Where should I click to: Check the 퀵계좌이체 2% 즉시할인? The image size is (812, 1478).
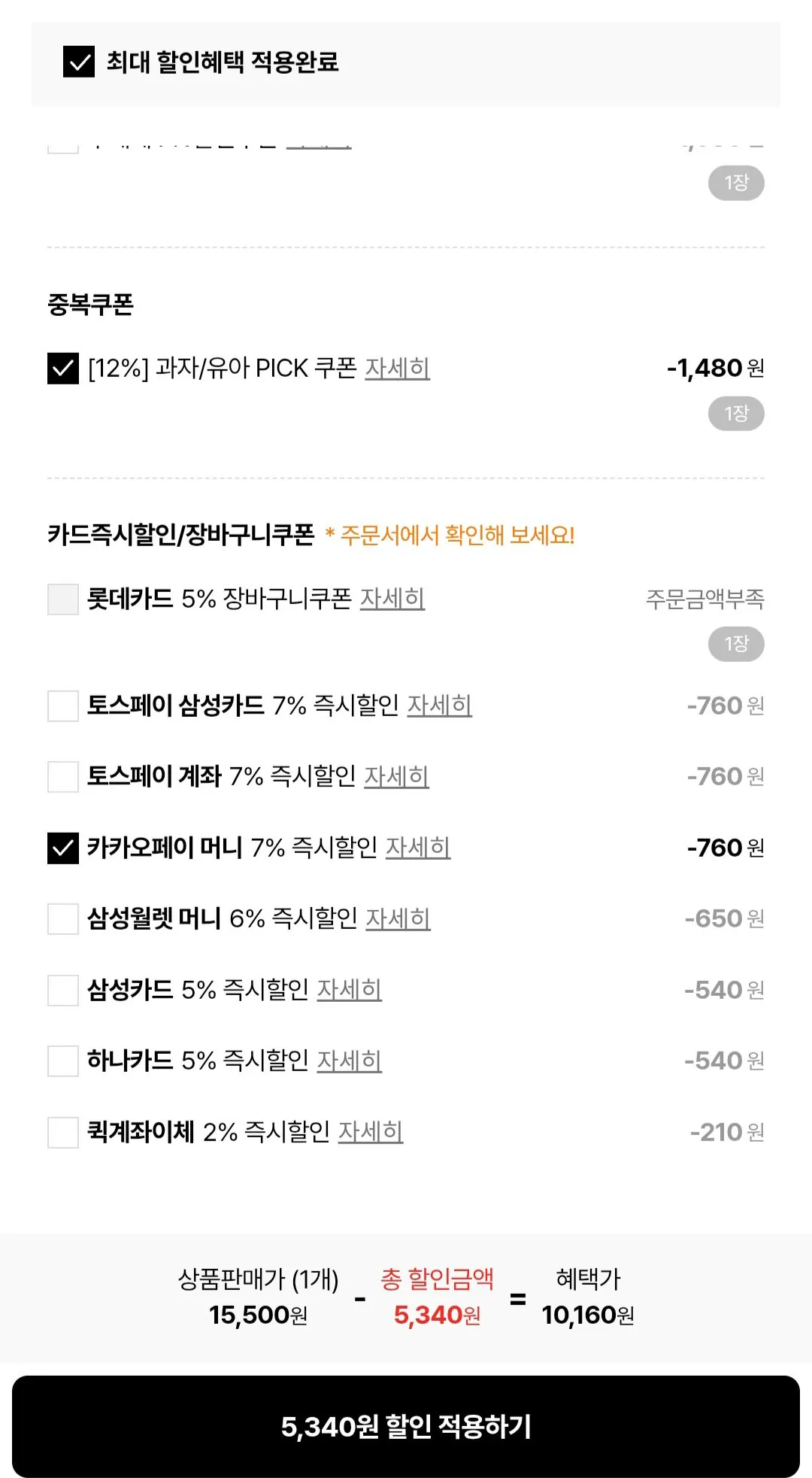tap(63, 1131)
